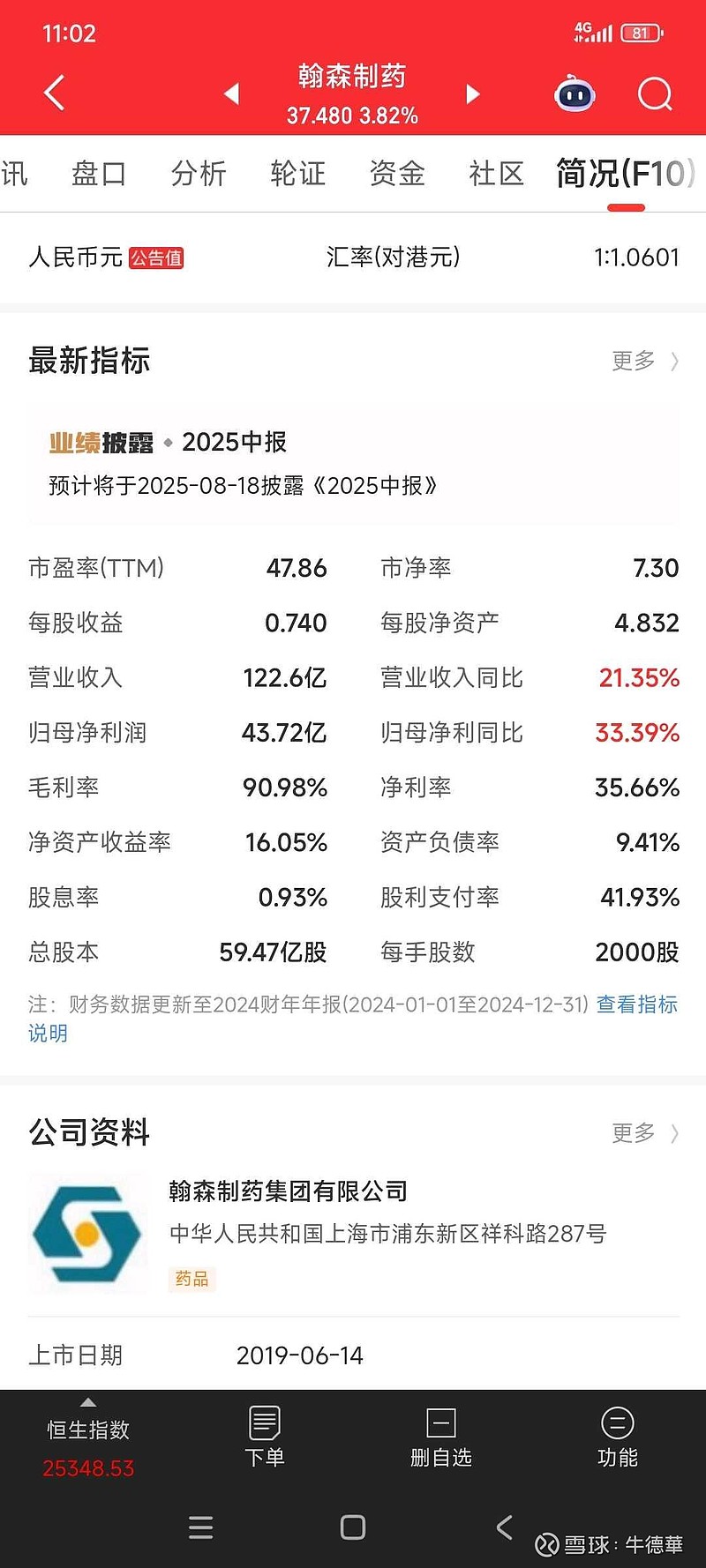This screenshot has width=706, height=1568.
Task: Switch to the 社区 tab
Action: click(x=497, y=174)
